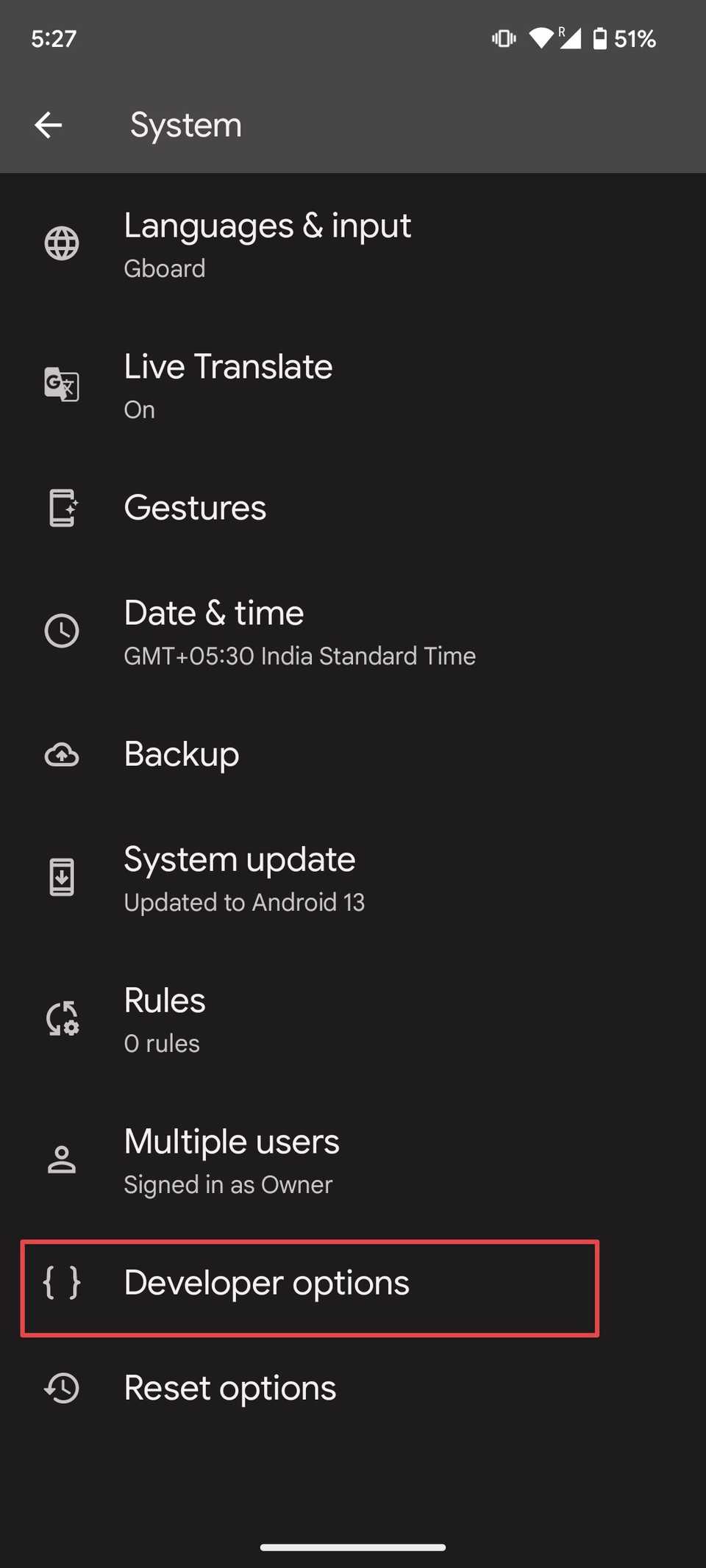
Task: Select the Languages & input globe icon
Action: coord(62,243)
